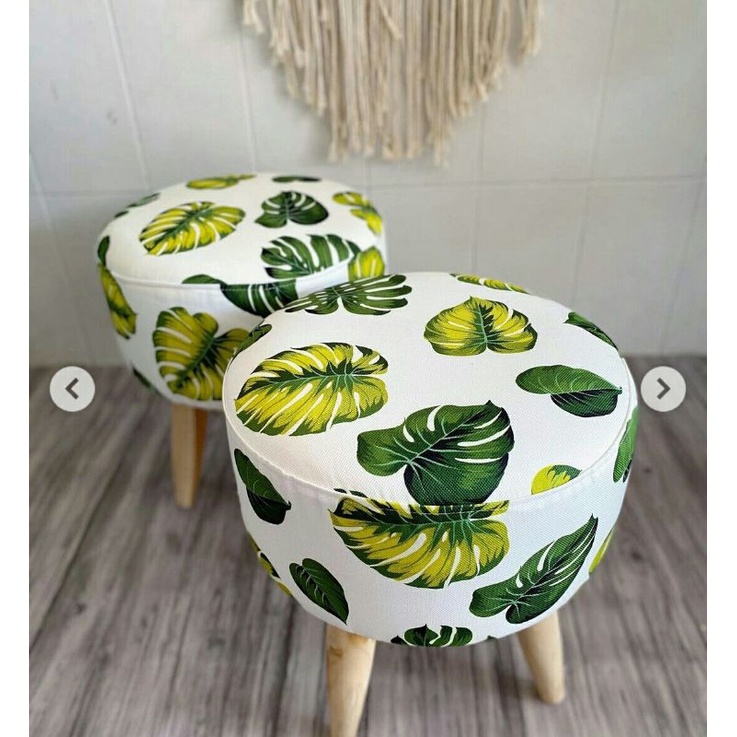The height and width of the screenshot is (737, 737).
Task: Show the next product photo
Action: click(662, 389)
